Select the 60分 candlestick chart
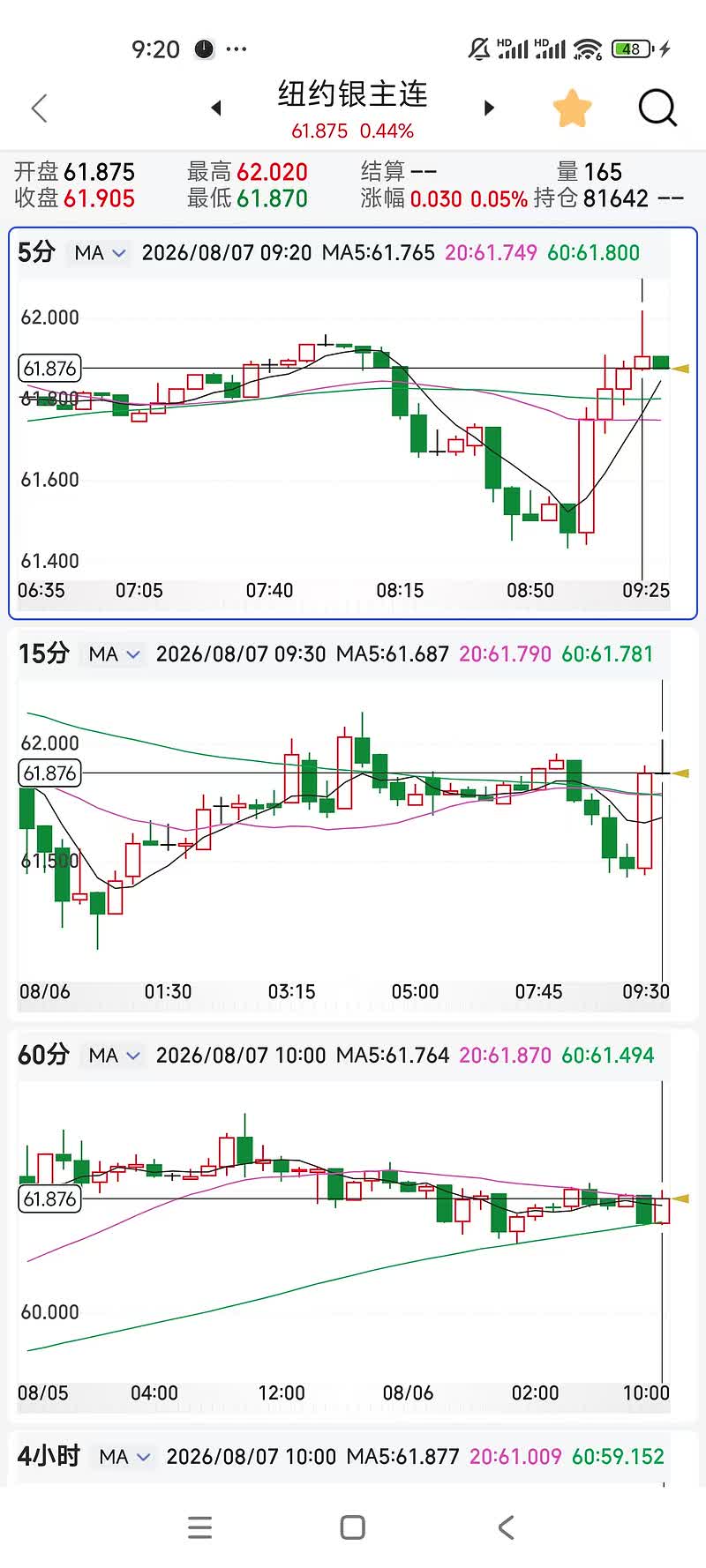This screenshot has width=706, height=1568. point(353,1226)
